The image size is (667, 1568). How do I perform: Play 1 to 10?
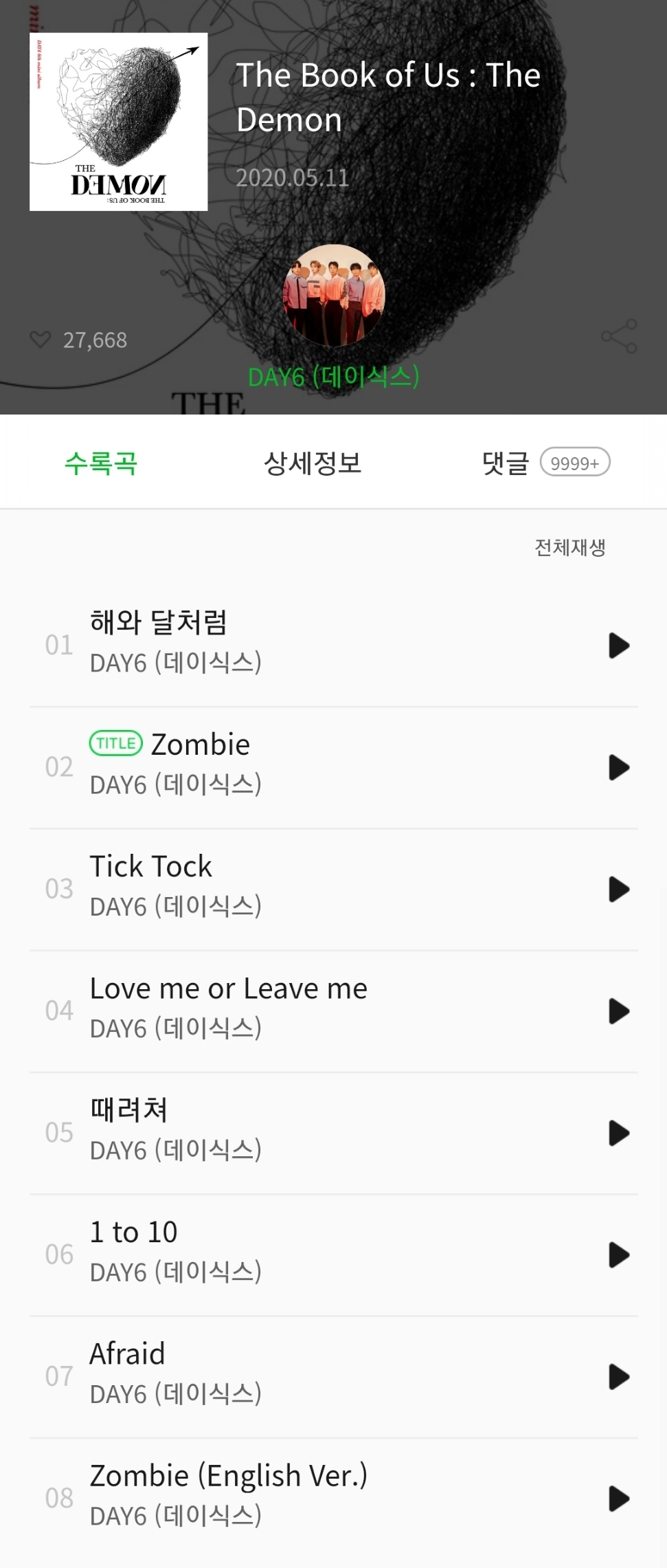[619, 1255]
